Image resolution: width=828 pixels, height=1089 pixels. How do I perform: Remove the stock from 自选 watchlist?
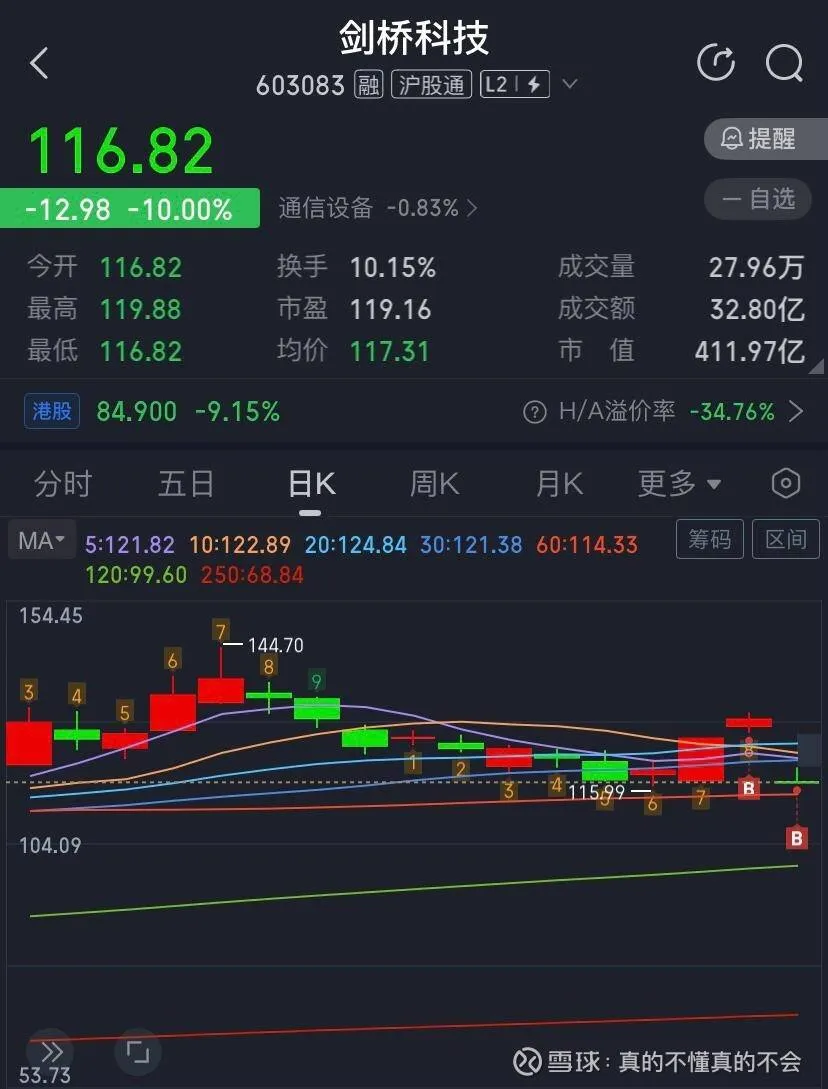[765, 199]
